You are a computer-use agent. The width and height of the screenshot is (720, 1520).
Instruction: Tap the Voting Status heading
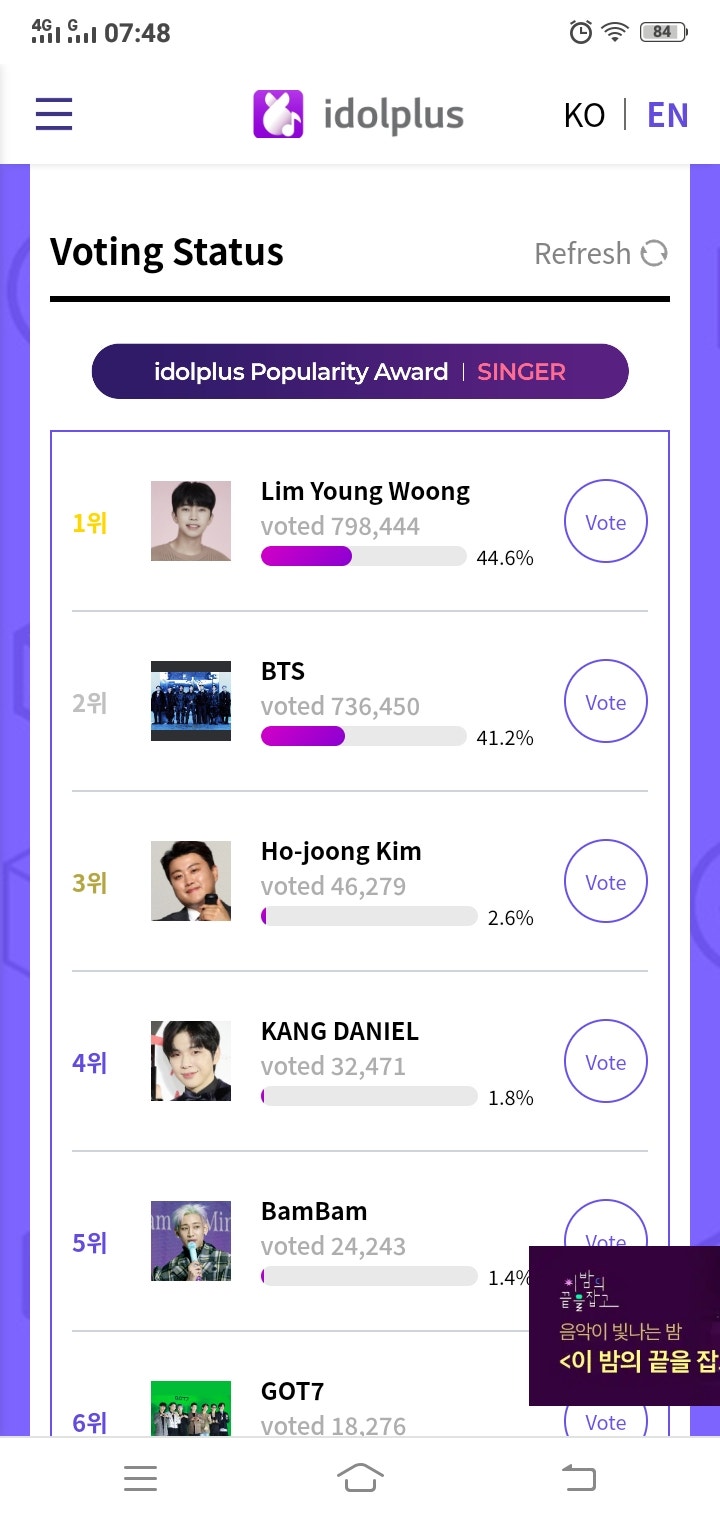pyautogui.click(x=166, y=252)
